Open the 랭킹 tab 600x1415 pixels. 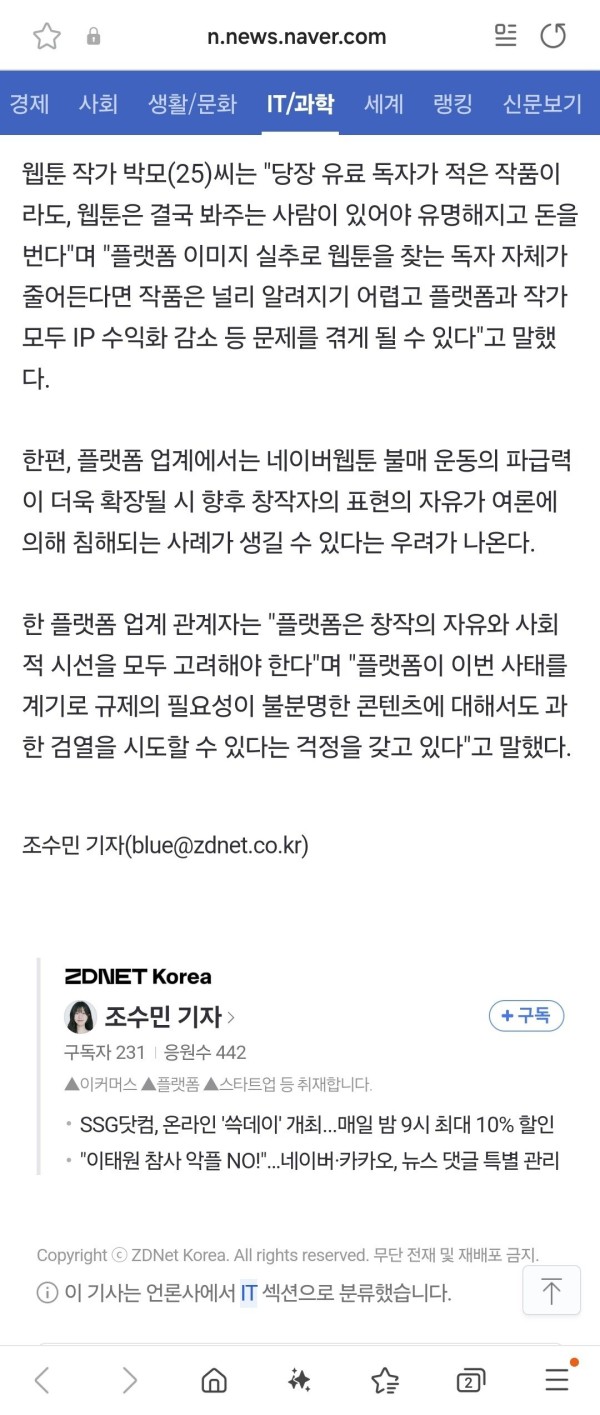click(x=452, y=104)
